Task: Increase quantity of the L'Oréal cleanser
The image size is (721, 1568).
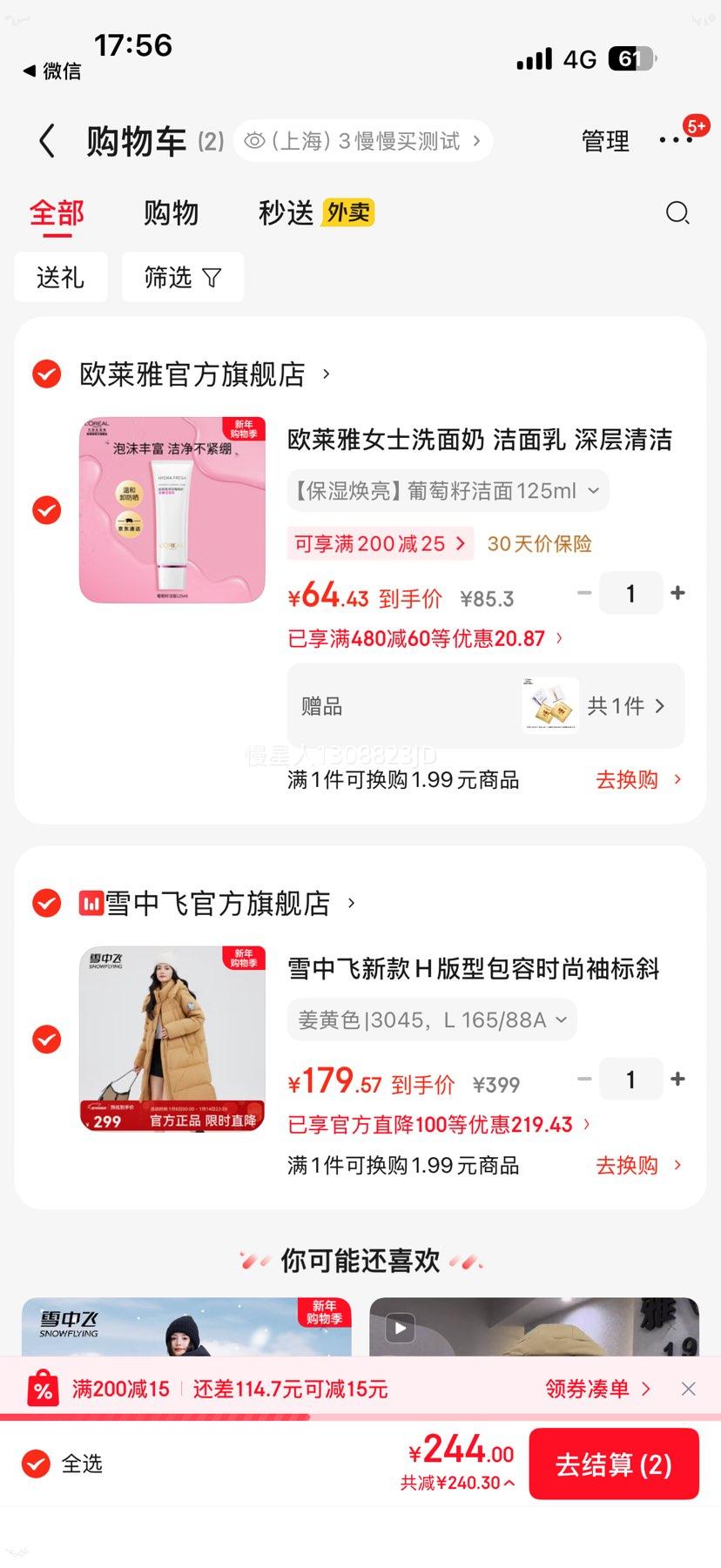Action: click(677, 593)
